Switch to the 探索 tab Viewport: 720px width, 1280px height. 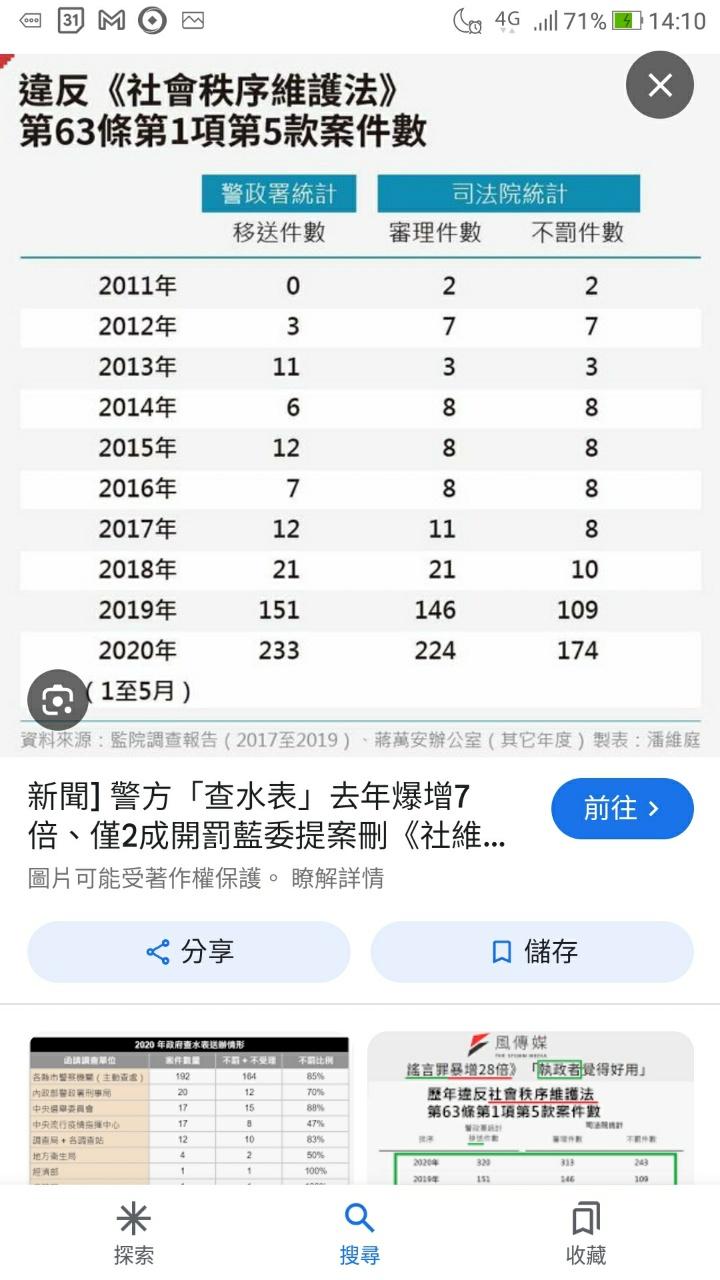134,1233
